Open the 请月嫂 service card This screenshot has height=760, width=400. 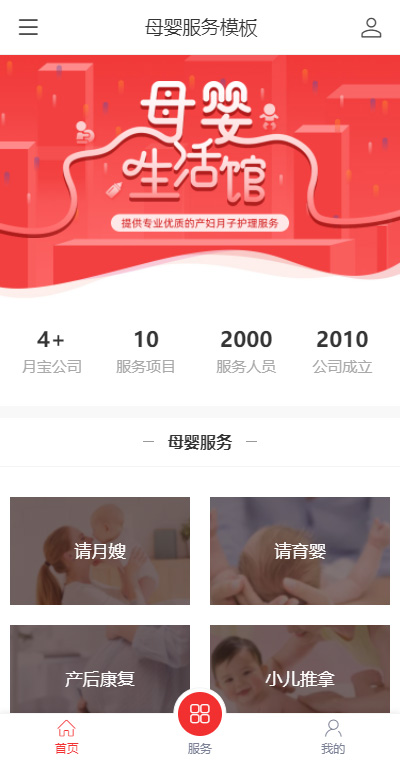[x=100, y=551]
